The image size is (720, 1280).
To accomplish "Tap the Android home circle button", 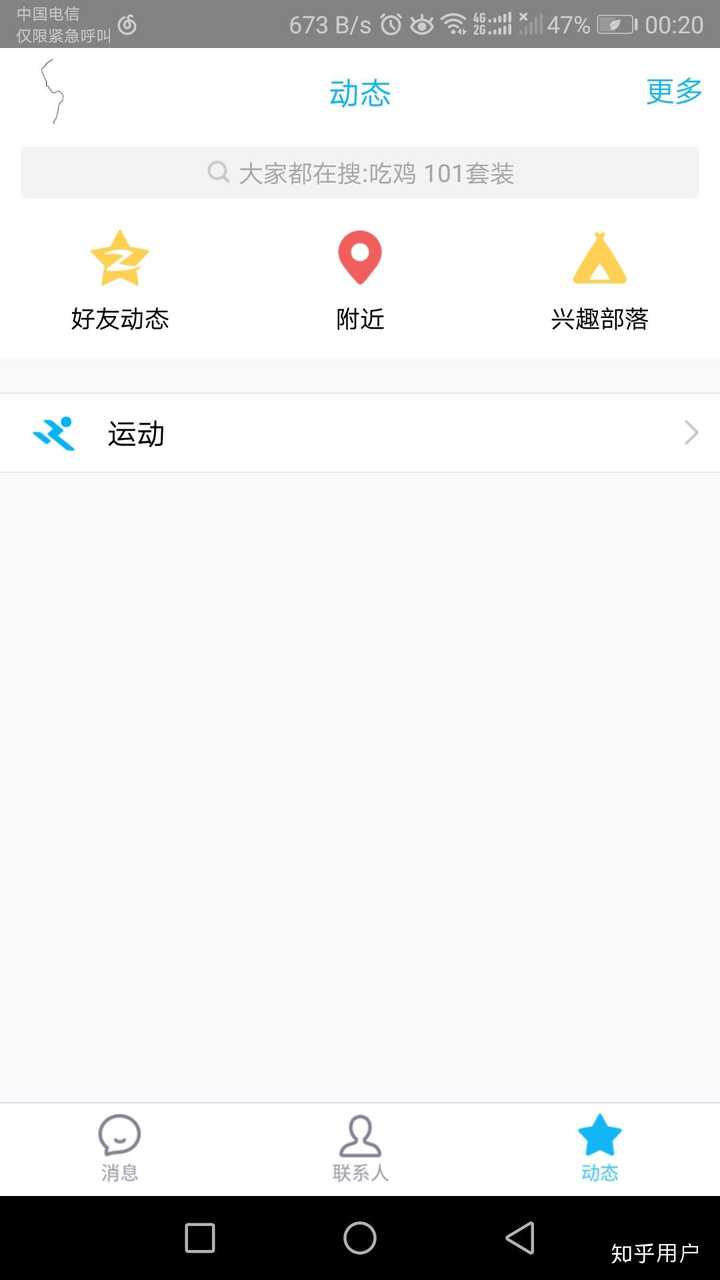I will click(x=360, y=1237).
